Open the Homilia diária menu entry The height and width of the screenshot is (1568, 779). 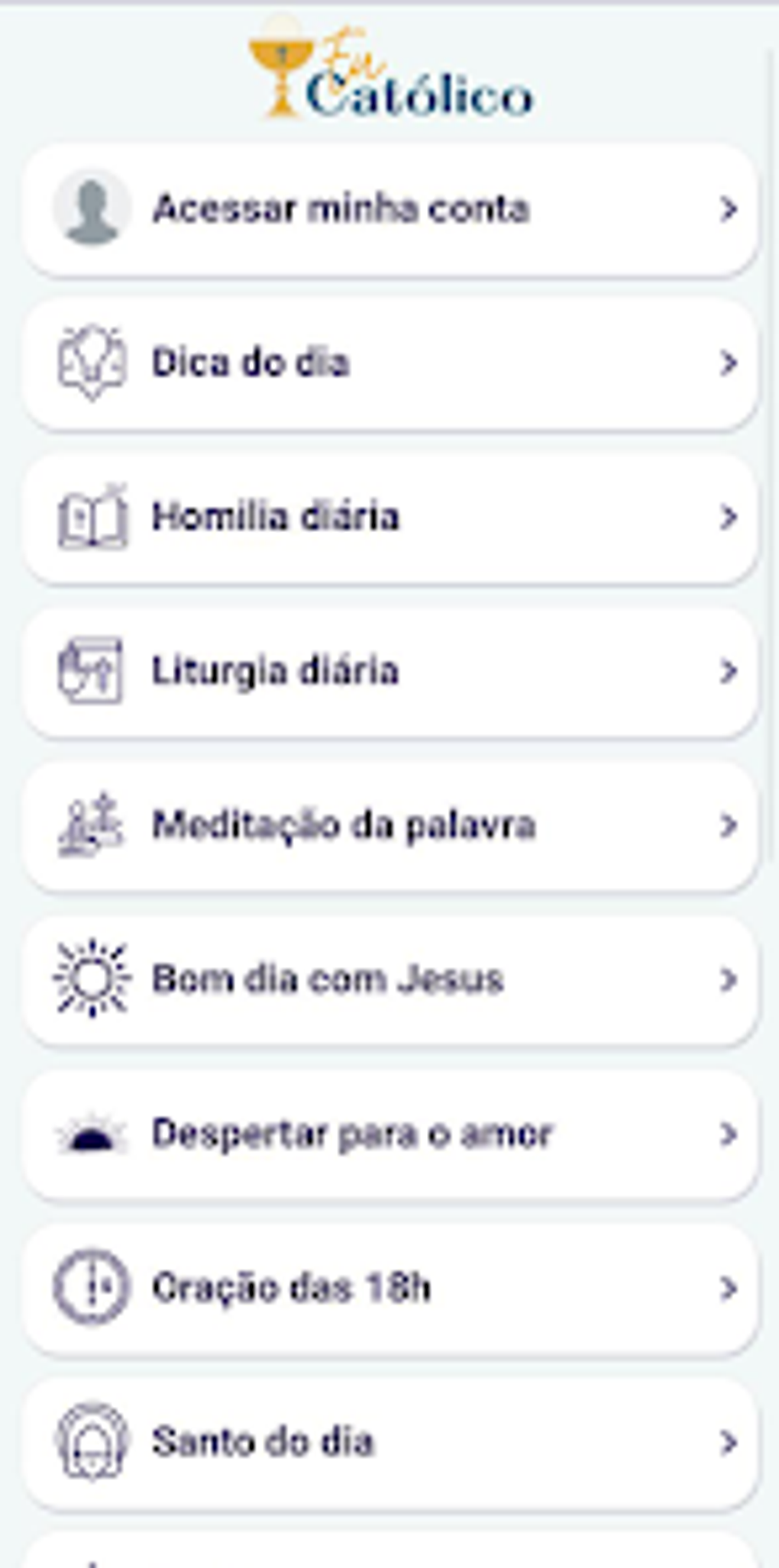pos(389,518)
